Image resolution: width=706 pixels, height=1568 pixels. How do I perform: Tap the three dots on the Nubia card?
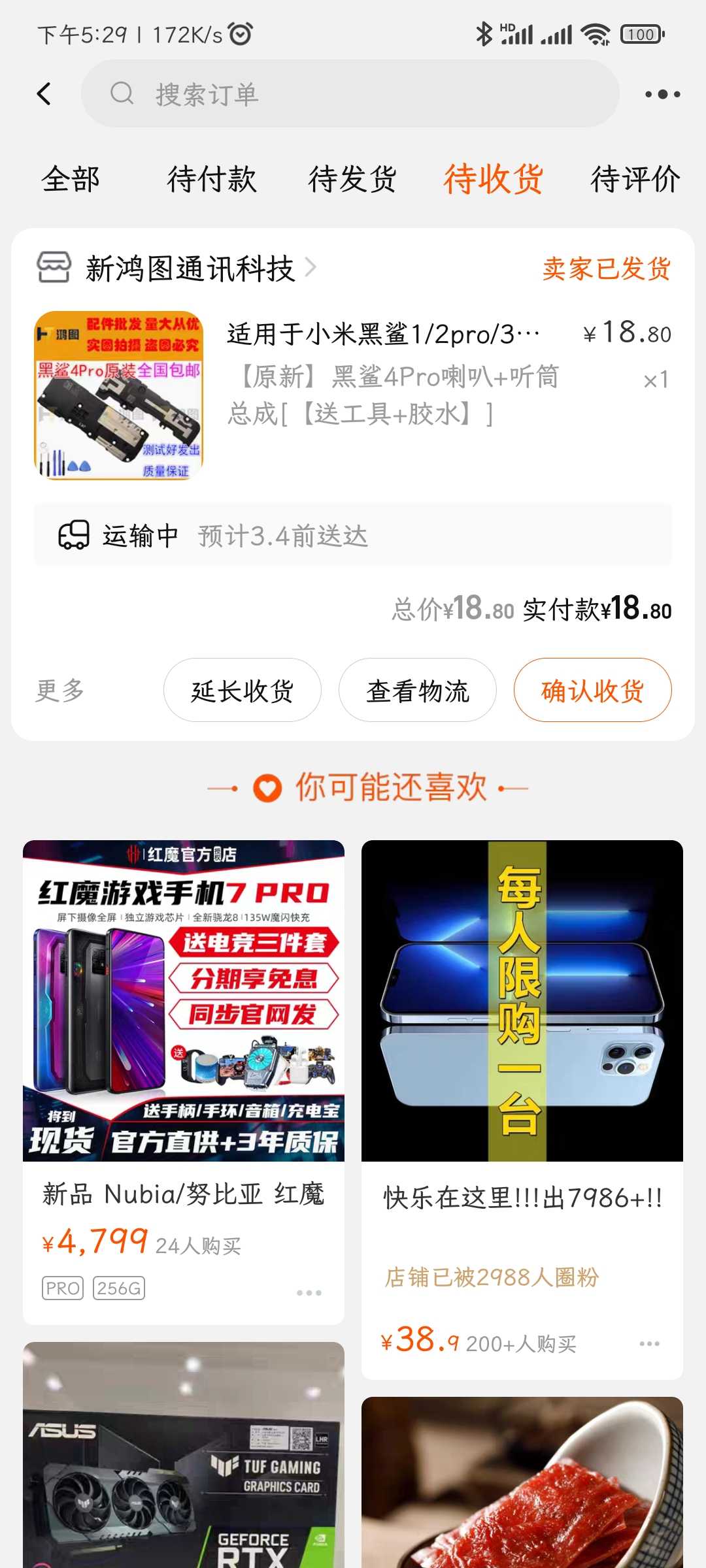tap(309, 1293)
